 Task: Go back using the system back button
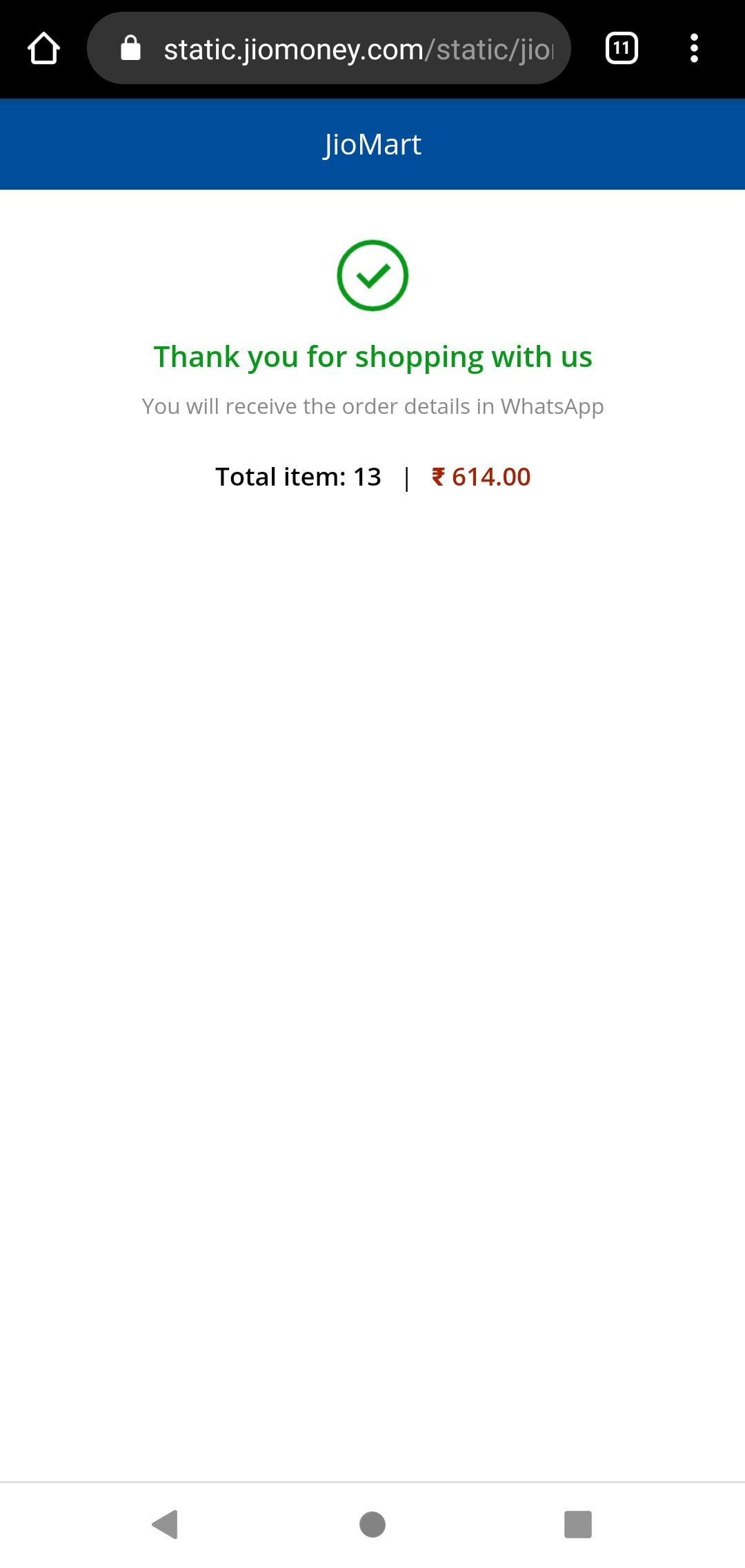166,1524
